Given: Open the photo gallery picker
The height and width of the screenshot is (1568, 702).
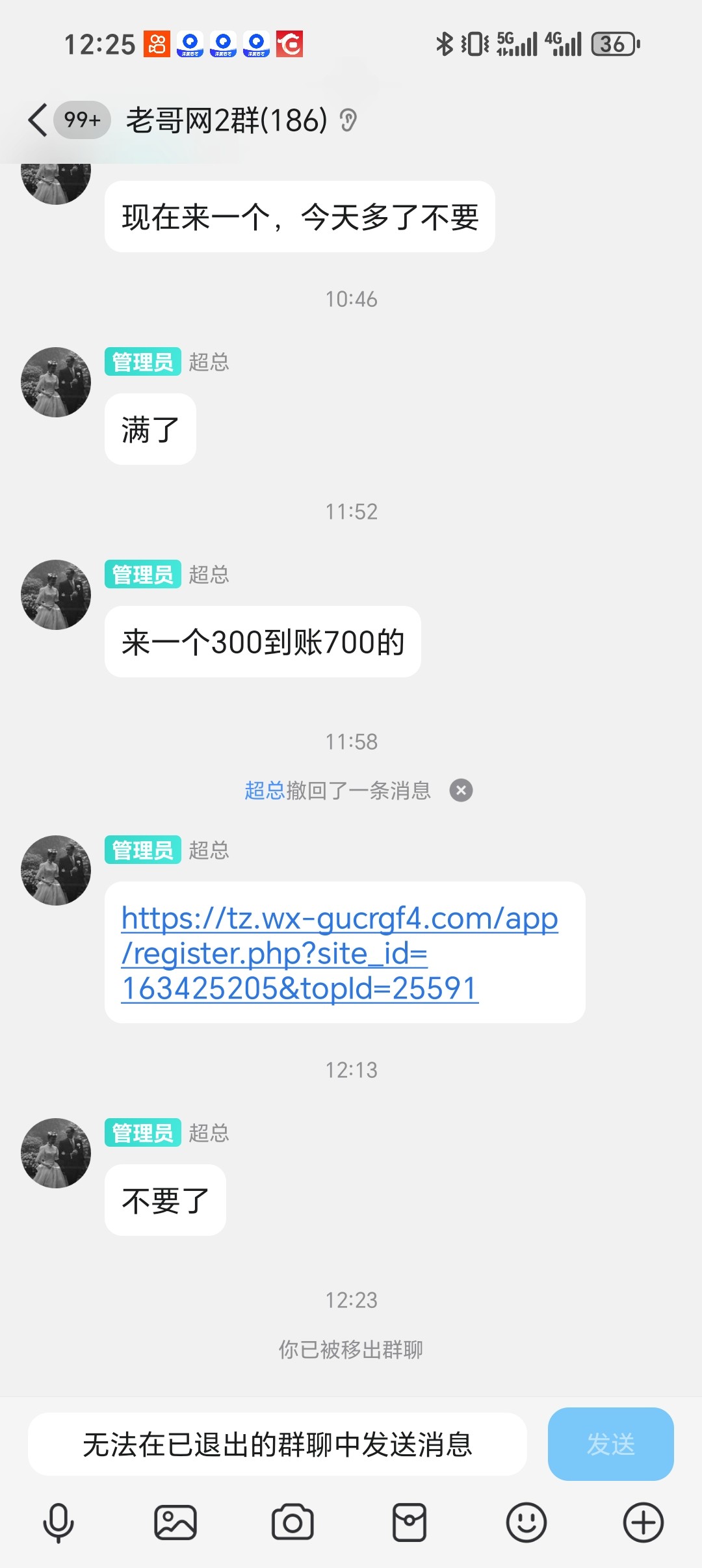Looking at the screenshot, I should 175,1522.
